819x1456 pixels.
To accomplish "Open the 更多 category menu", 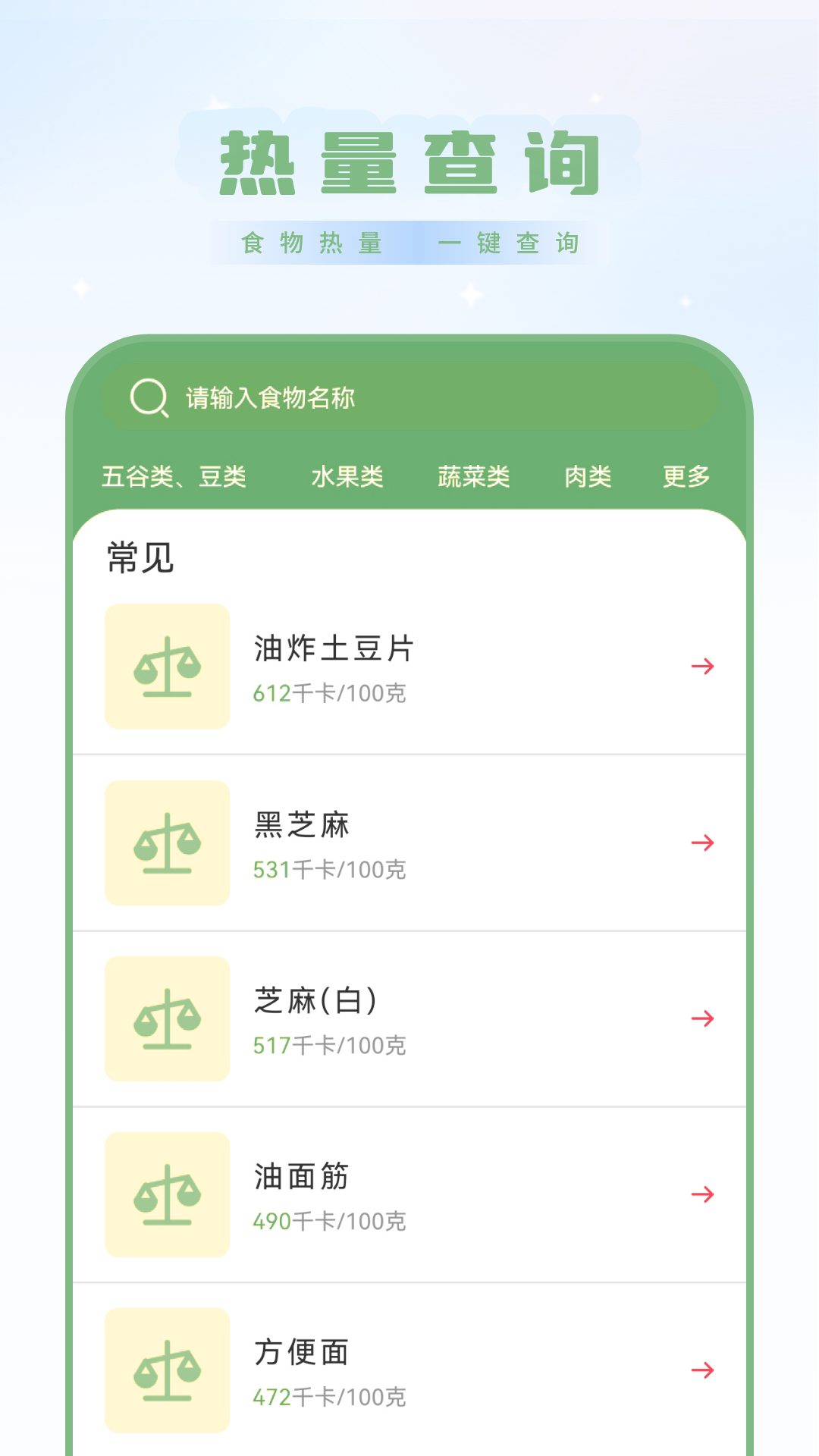I will 685,478.
